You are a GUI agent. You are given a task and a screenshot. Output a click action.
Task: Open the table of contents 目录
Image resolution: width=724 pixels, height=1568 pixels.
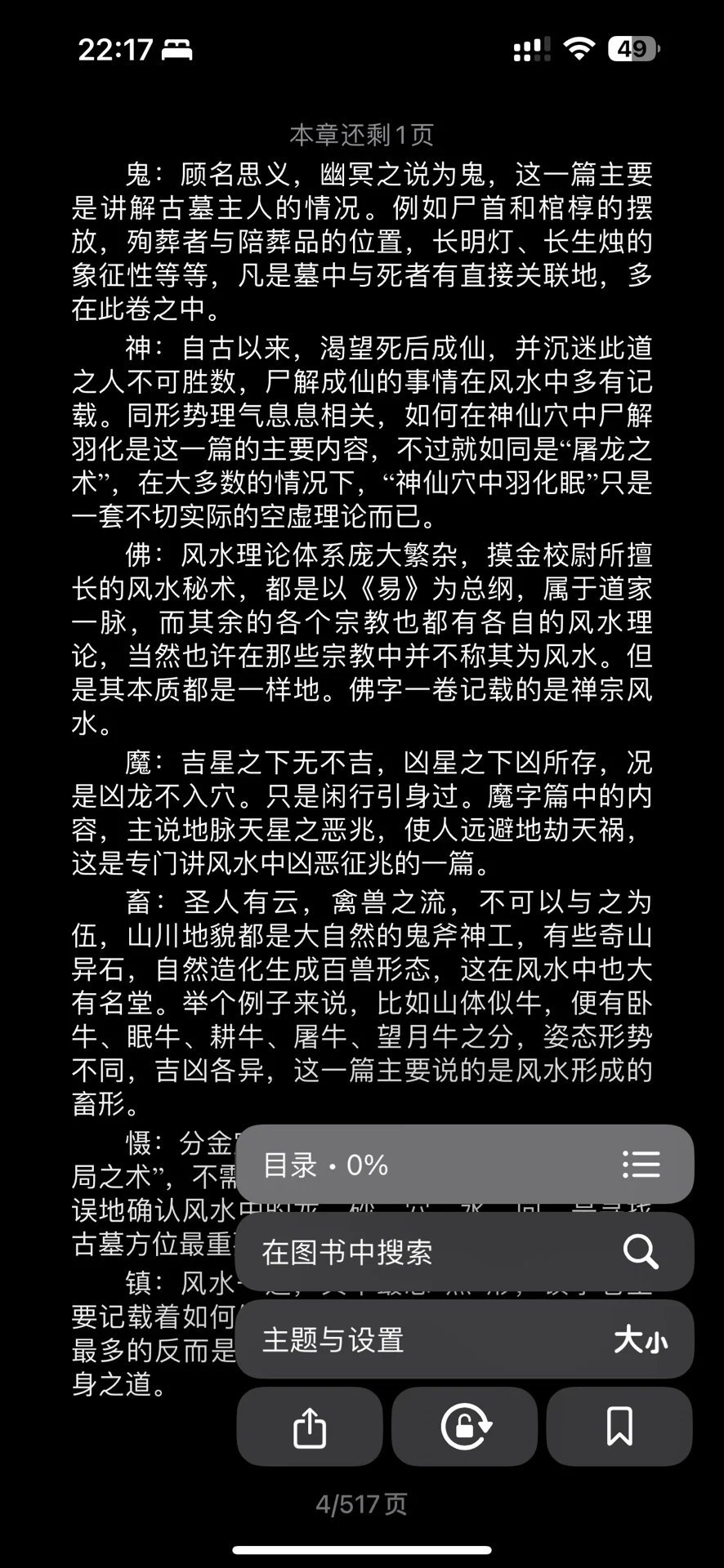[x=464, y=1164]
